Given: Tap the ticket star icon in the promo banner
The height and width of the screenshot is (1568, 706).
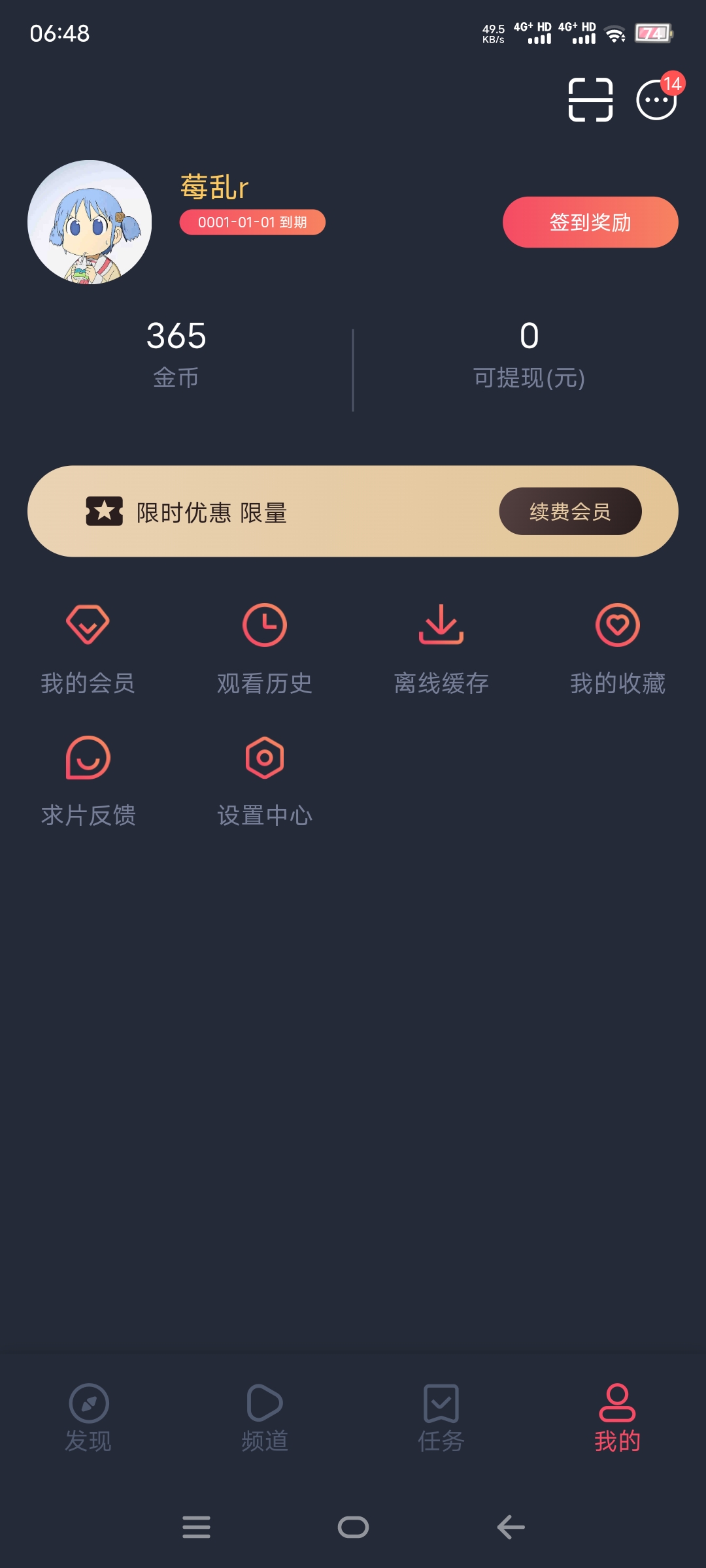Looking at the screenshot, I should click(x=105, y=512).
